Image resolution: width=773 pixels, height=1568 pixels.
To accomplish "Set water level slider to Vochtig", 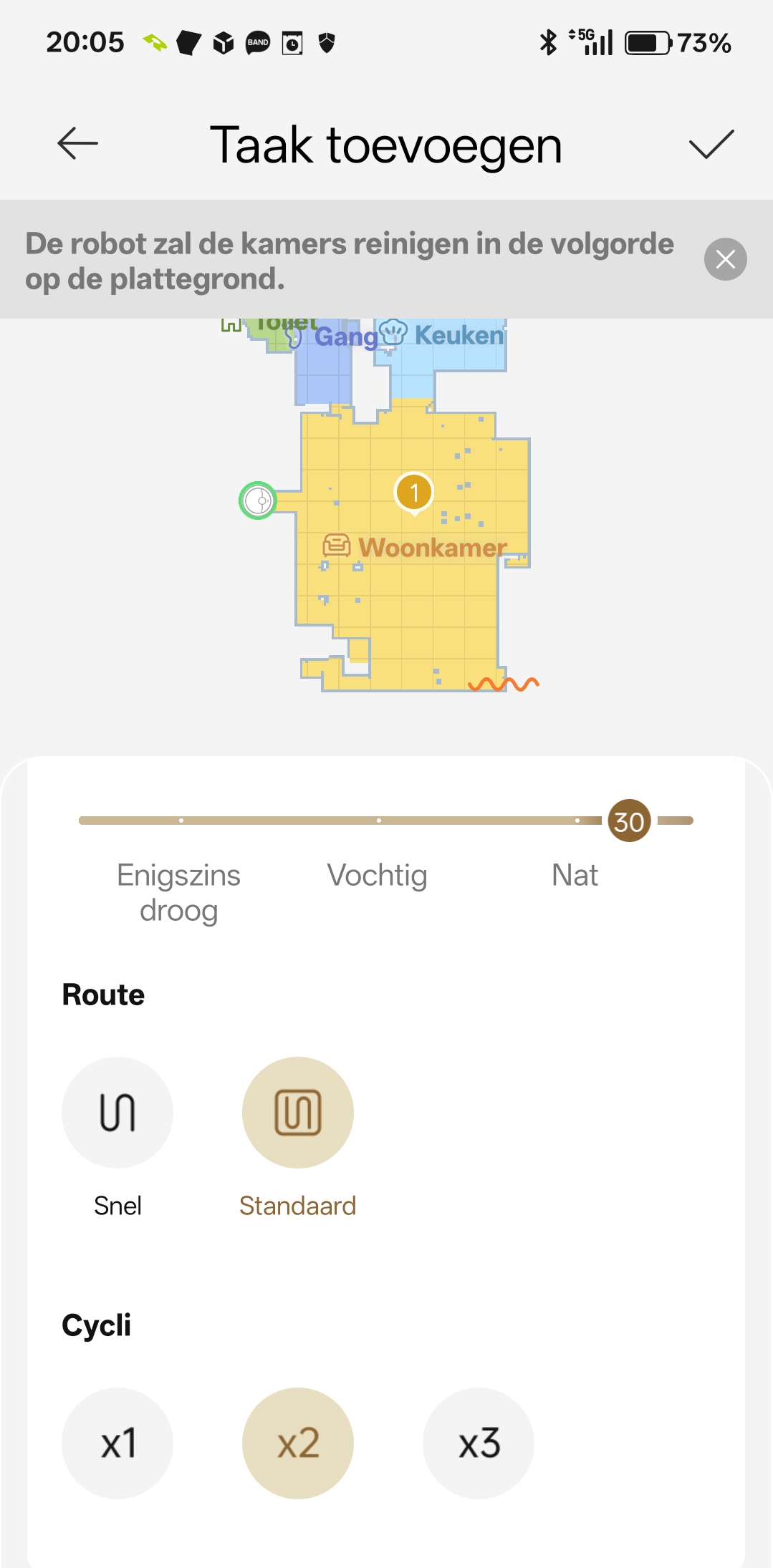I will coord(378,821).
